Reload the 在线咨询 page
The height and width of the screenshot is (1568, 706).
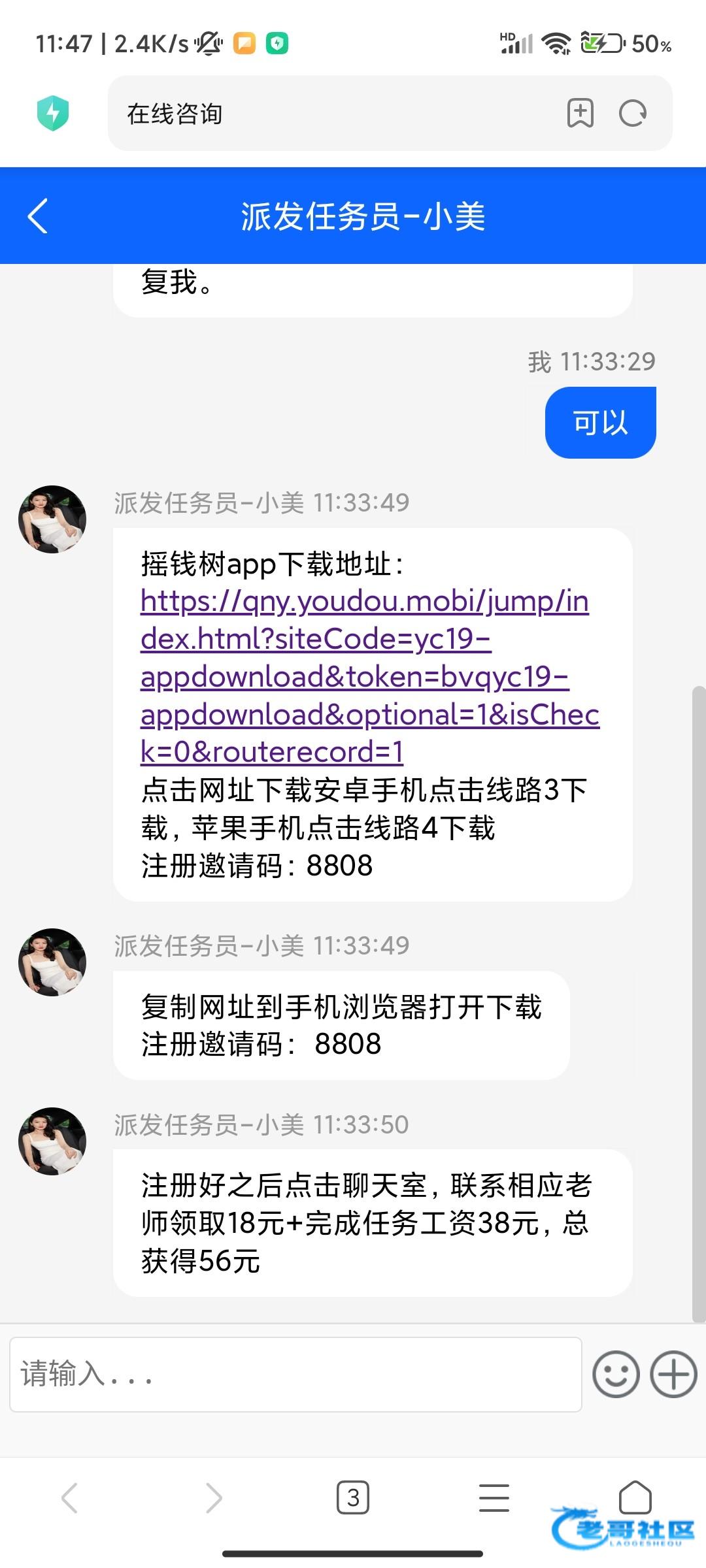[x=632, y=113]
